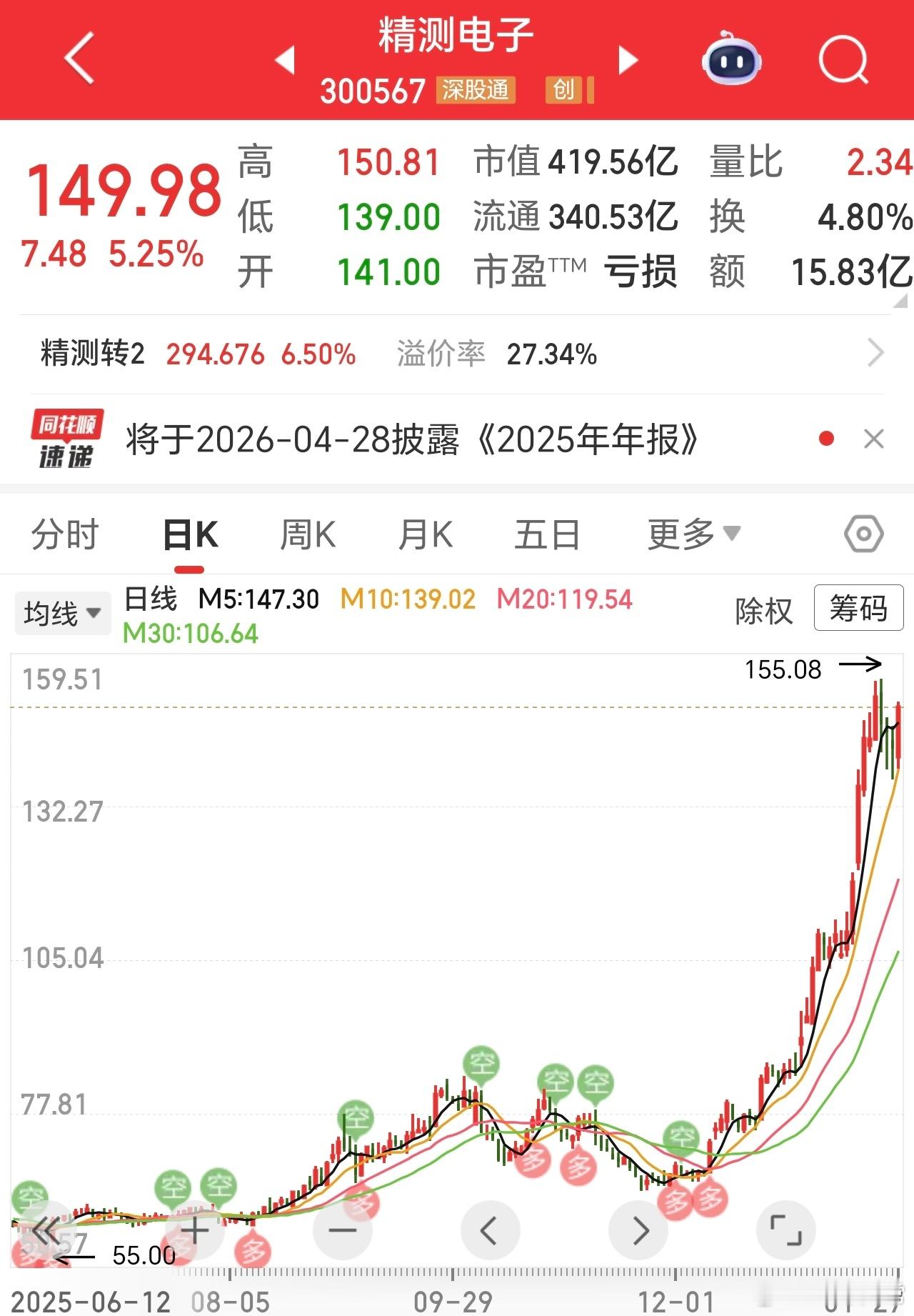This screenshot has width=914, height=1316.
Task: Select the 五日 five-day chart view
Action: pyautogui.click(x=547, y=533)
